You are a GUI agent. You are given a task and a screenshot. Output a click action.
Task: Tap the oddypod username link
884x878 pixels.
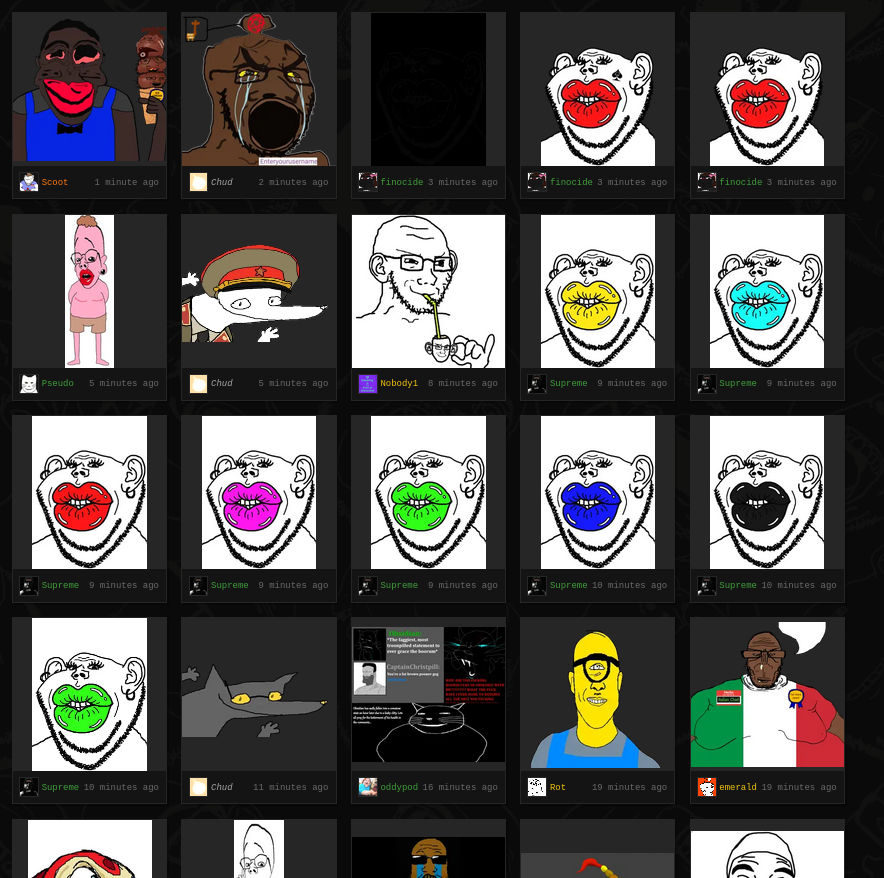399,788
